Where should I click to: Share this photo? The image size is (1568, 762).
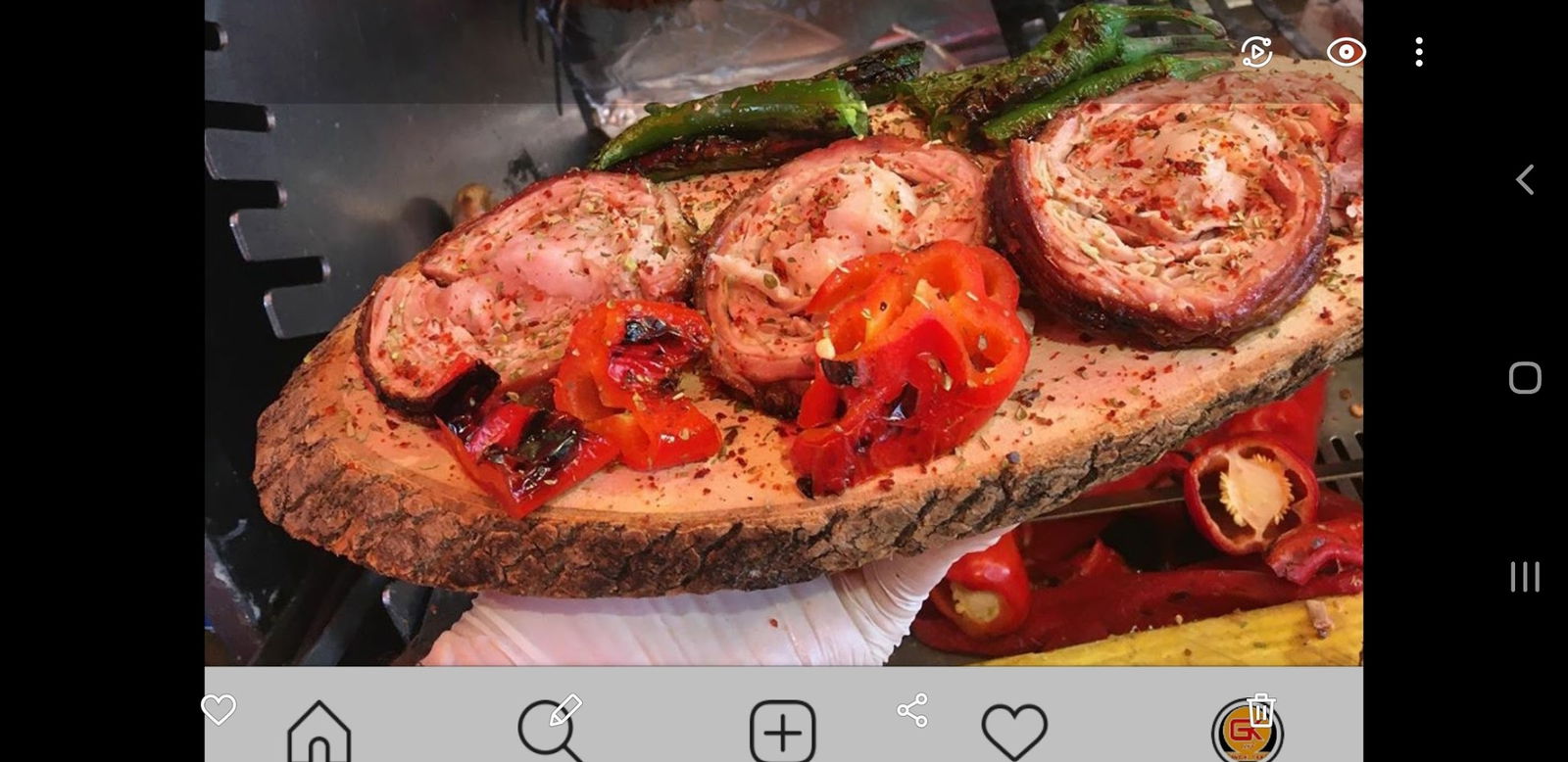click(912, 710)
